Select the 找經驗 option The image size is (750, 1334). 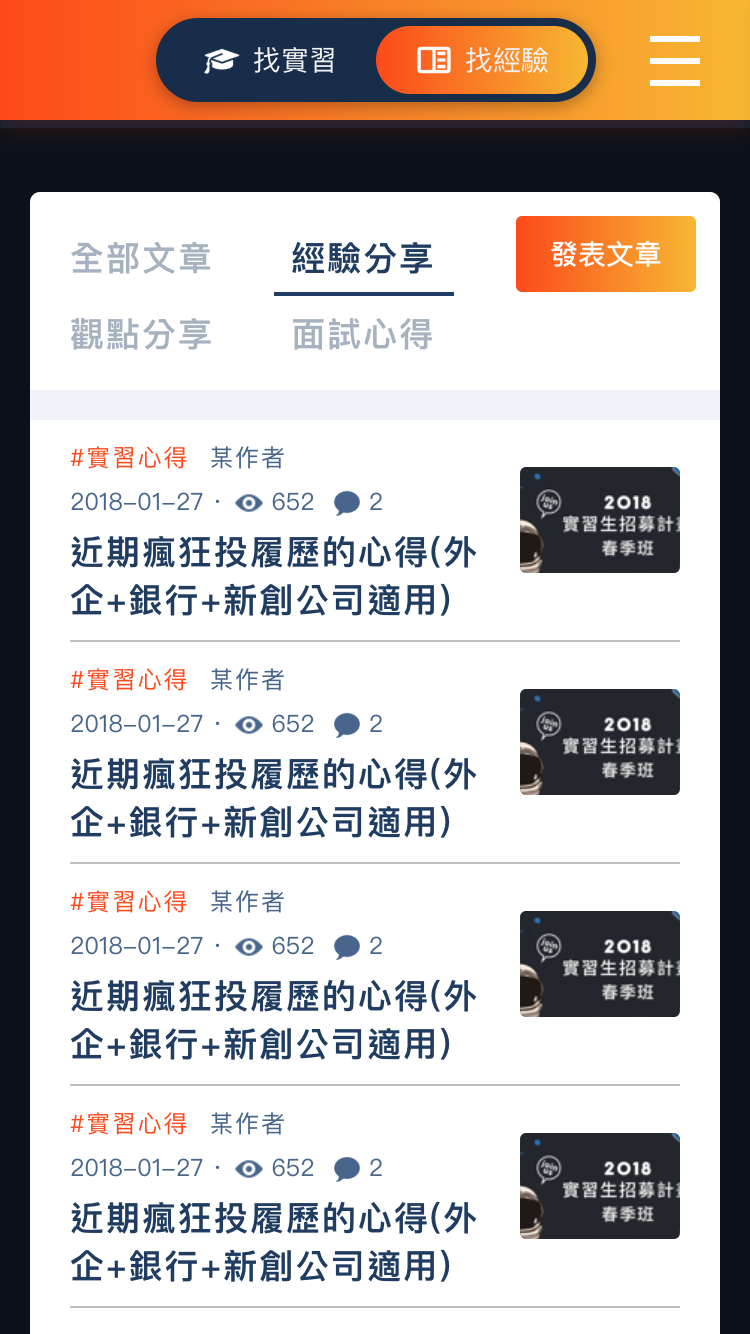point(482,60)
